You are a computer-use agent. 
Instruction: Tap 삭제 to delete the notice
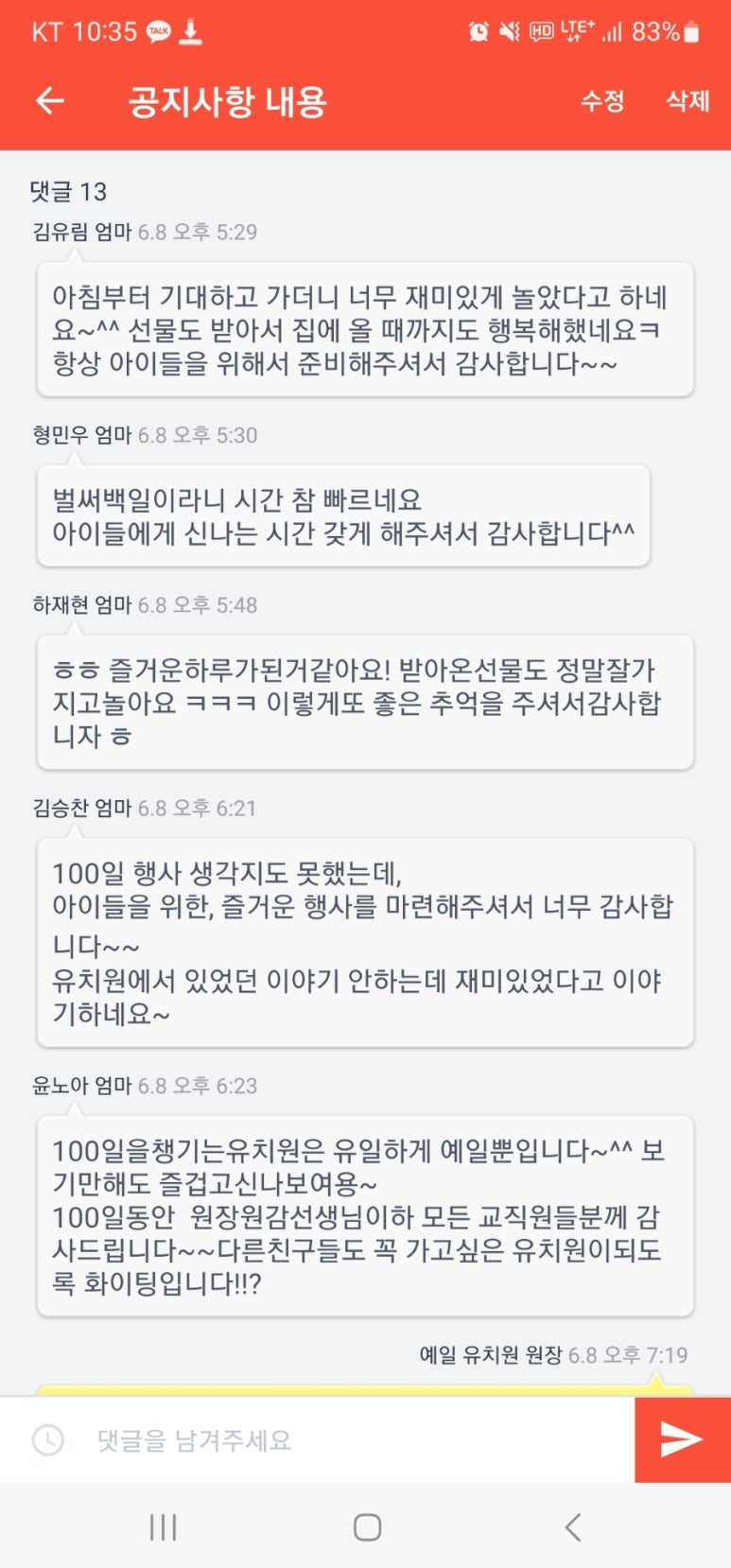687,101
